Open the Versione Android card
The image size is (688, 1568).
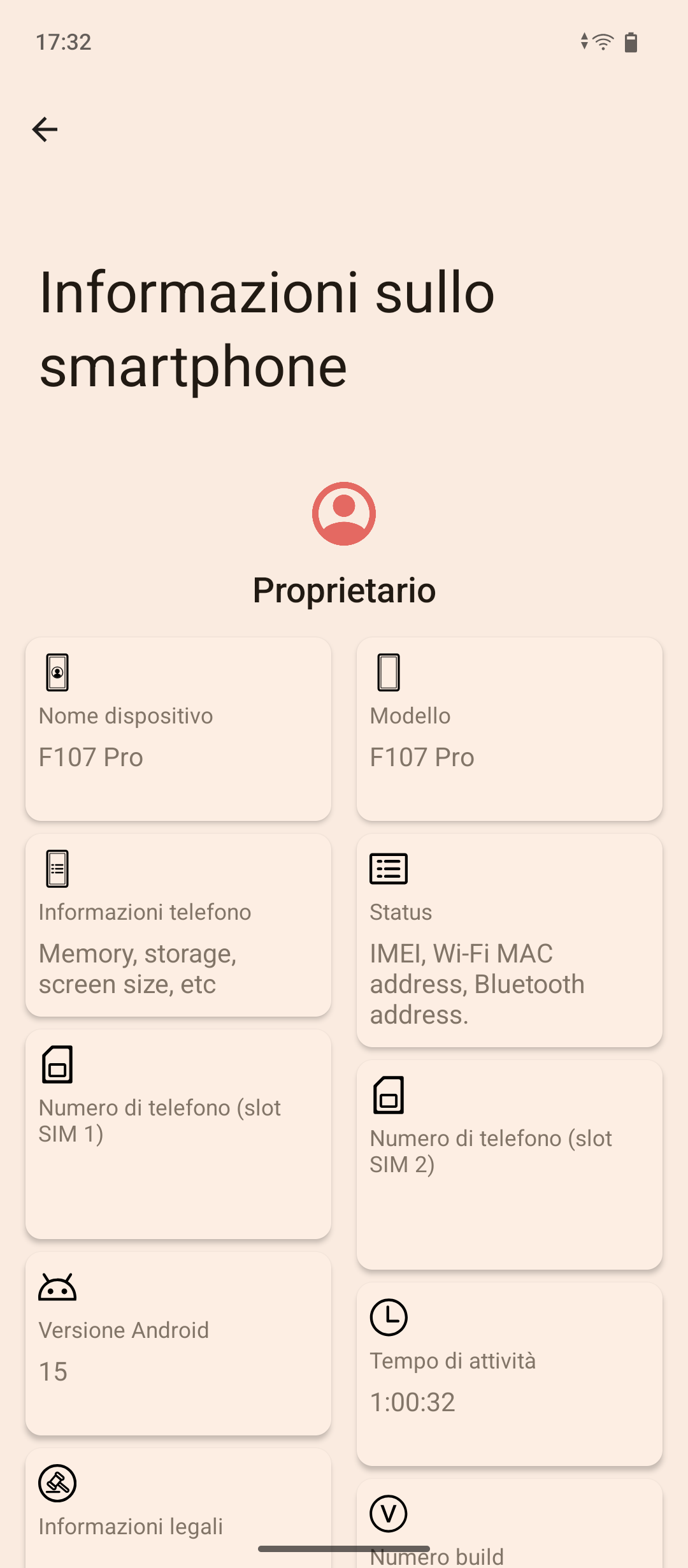point(178,1344)
